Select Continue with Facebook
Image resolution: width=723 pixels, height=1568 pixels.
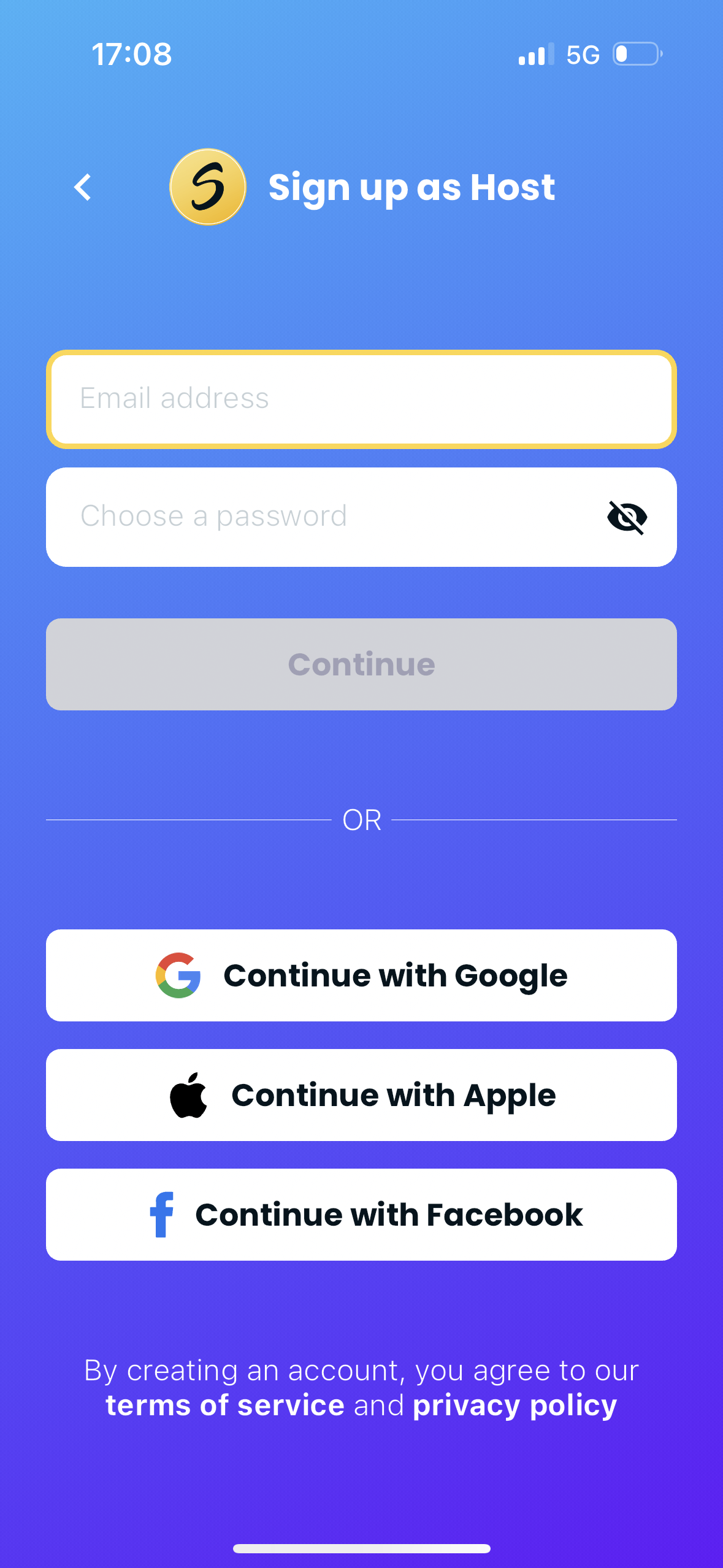[x=361, y=1215]
